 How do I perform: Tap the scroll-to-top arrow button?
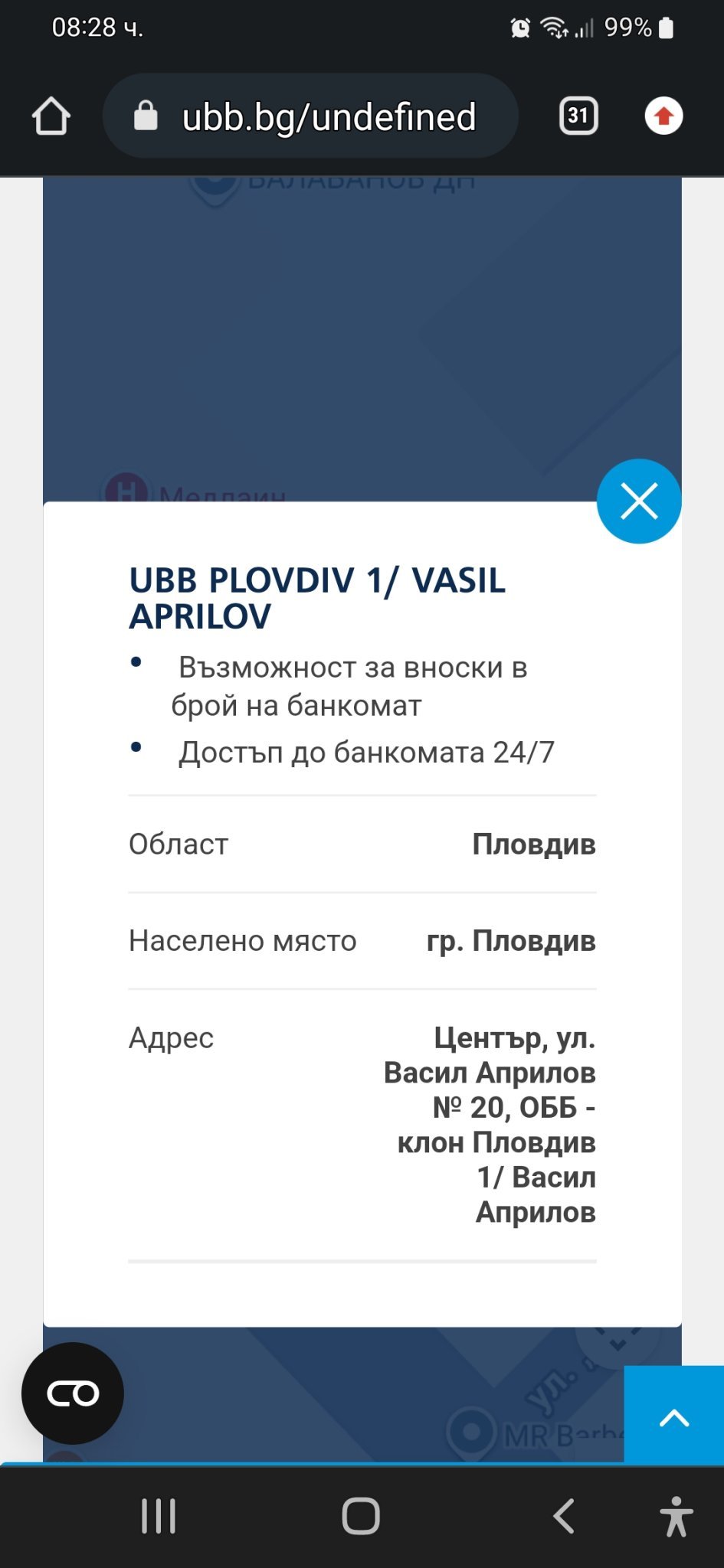click(x=673, y=1417)
